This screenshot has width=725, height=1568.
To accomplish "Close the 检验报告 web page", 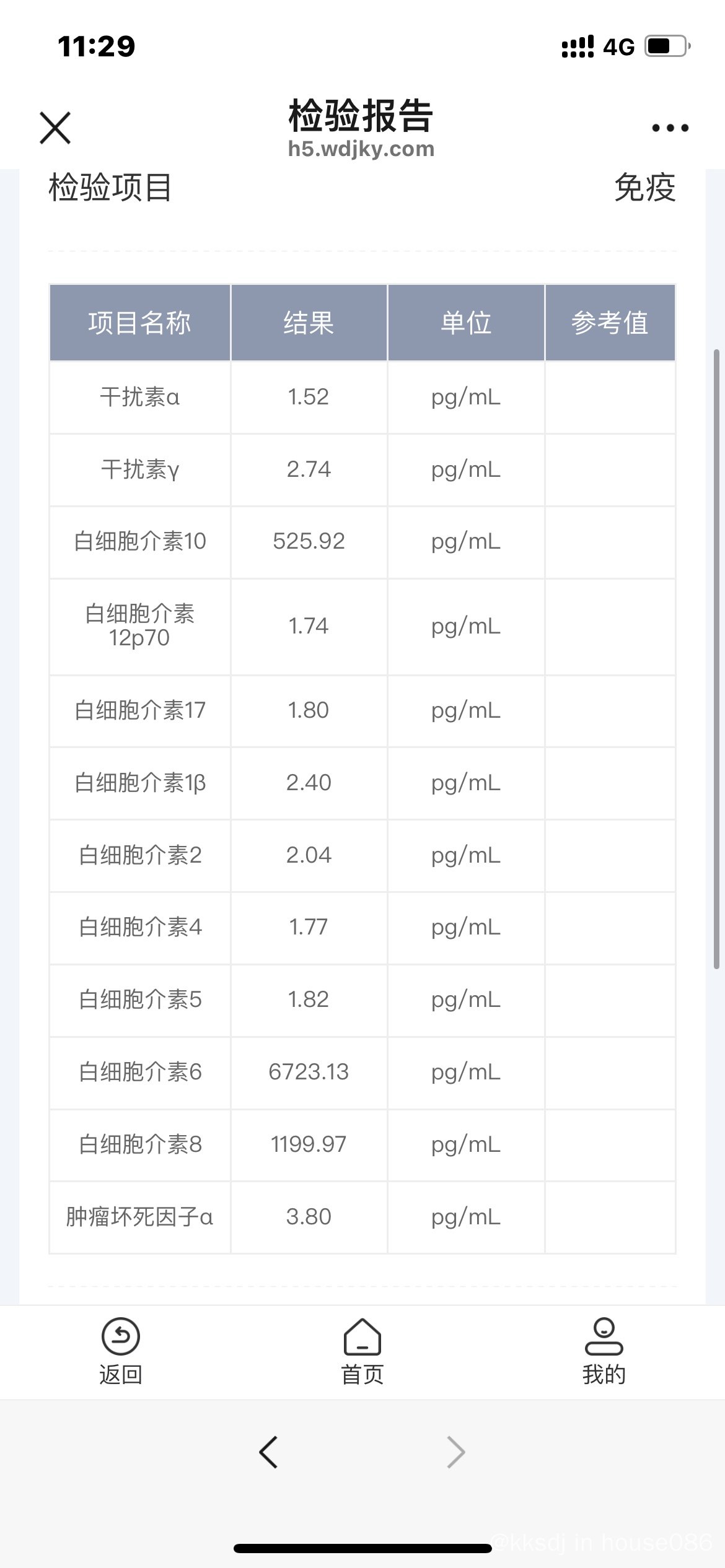I will pyautogui.click(x=55, y=128).
